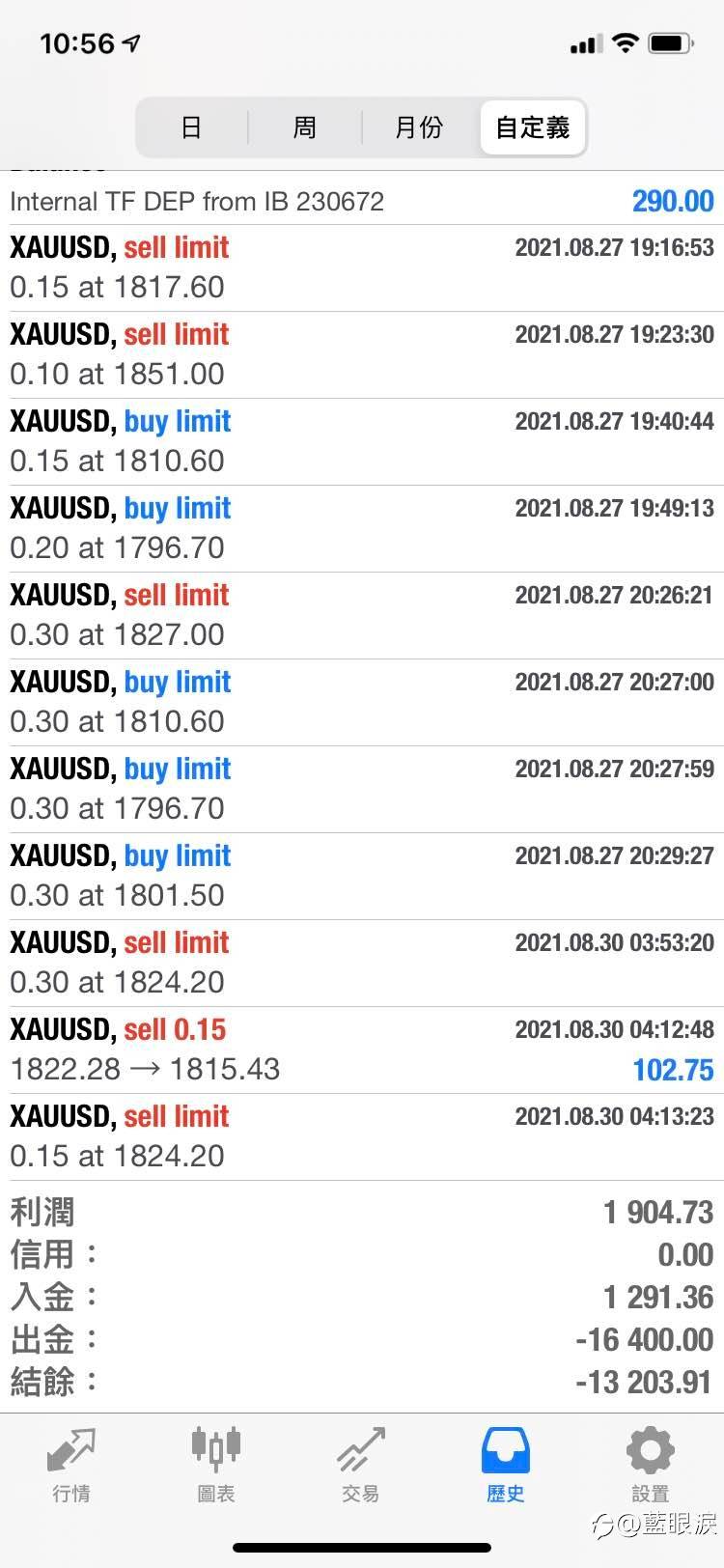
Task: Open the sell limit order at 1817.60
Action: point(362,268)
